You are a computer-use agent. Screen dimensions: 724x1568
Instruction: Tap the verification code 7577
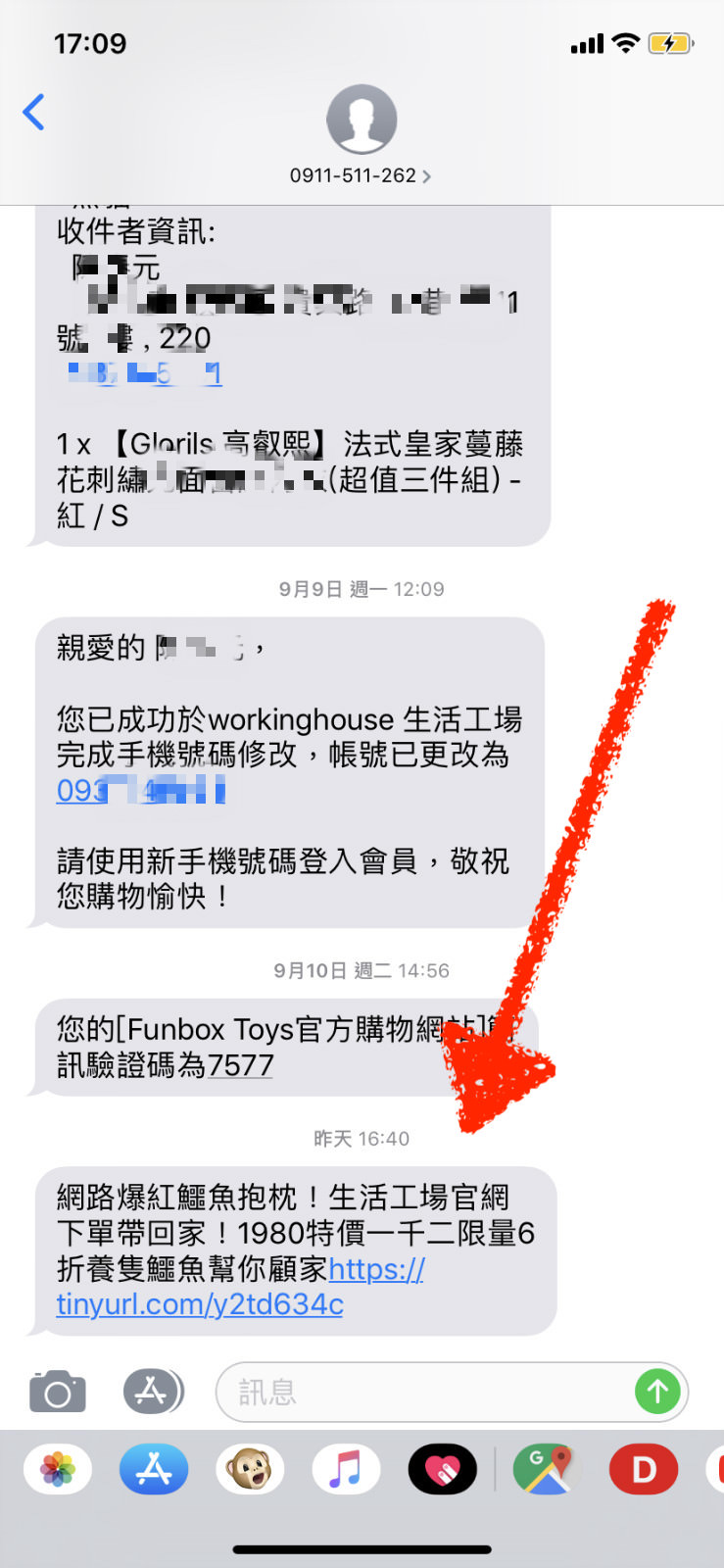point(240,1064)
